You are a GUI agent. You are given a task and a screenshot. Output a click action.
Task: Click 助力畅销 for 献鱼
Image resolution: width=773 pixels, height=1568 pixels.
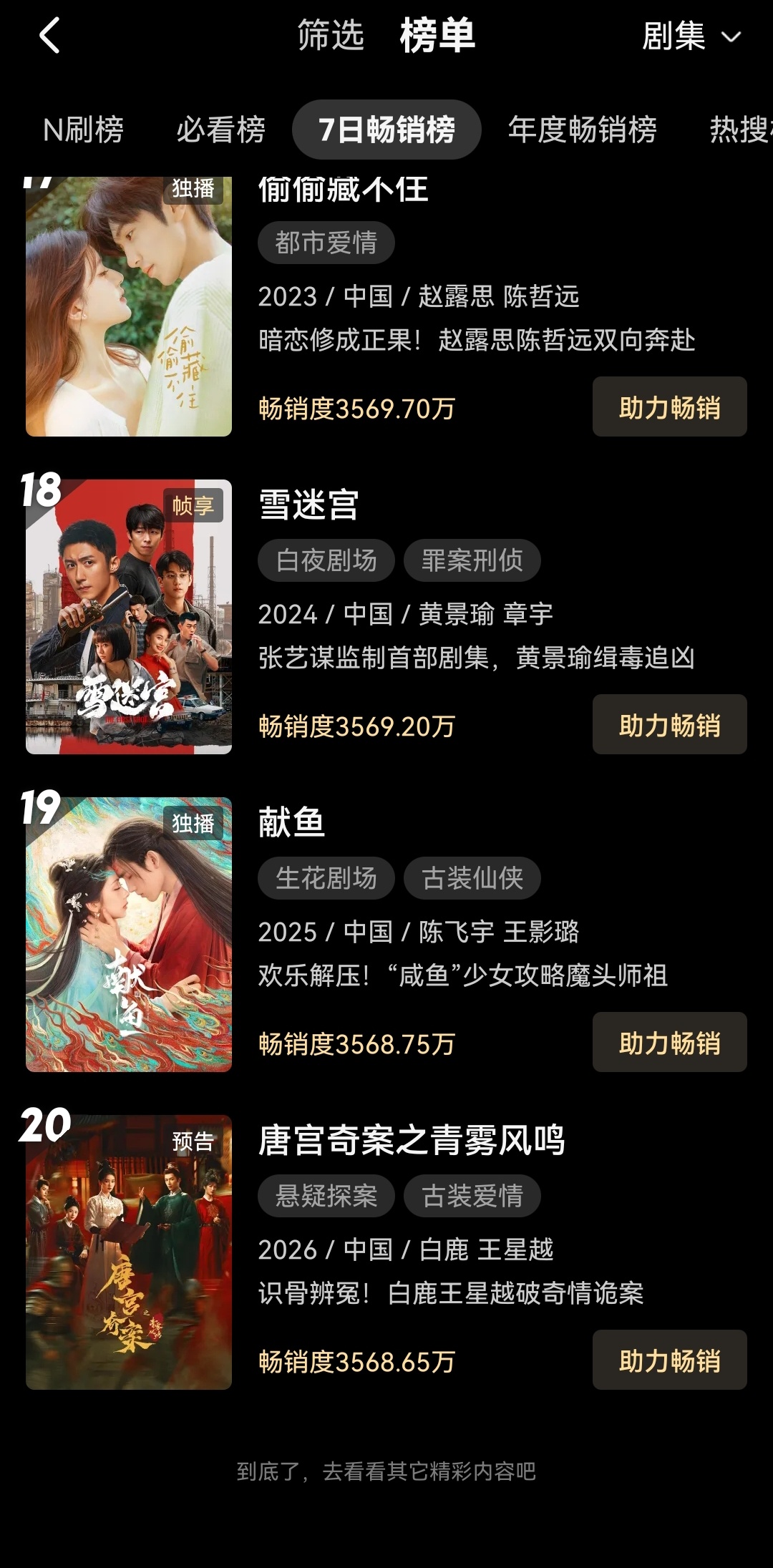(x=669, y=1042)
